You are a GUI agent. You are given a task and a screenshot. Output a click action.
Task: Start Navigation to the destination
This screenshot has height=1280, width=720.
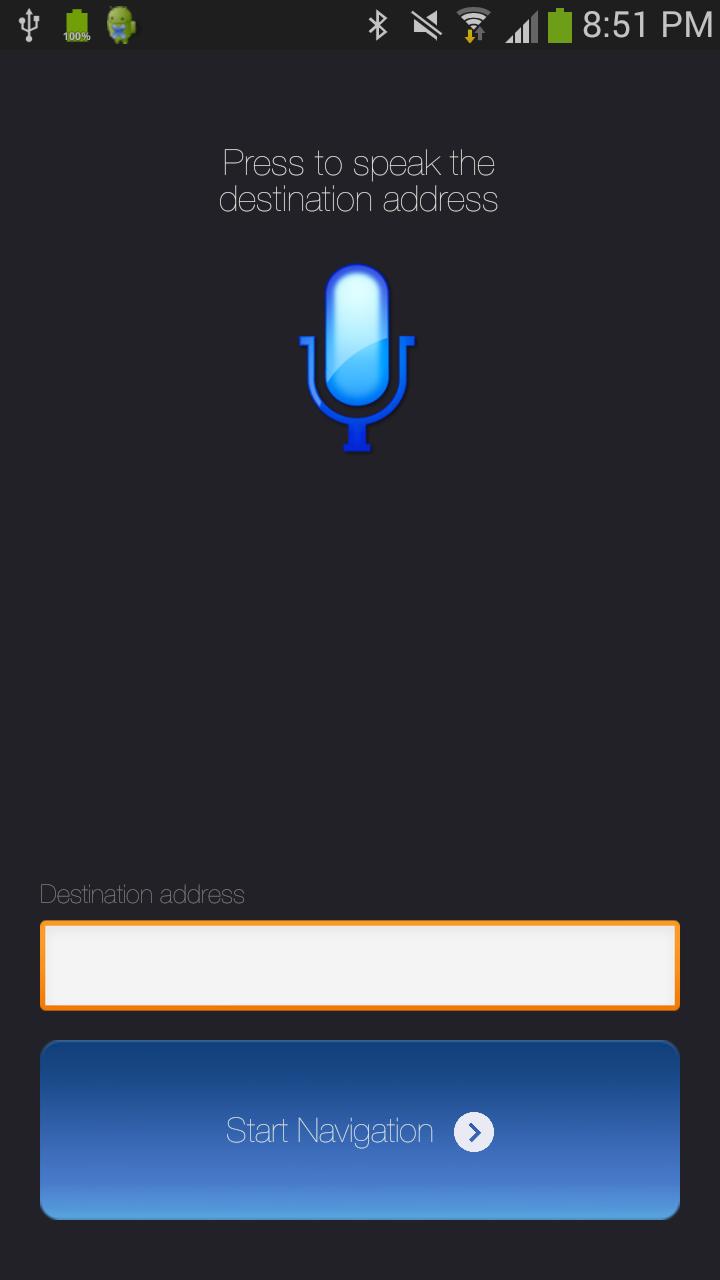pyautogui.click(x=360, y=1130)
